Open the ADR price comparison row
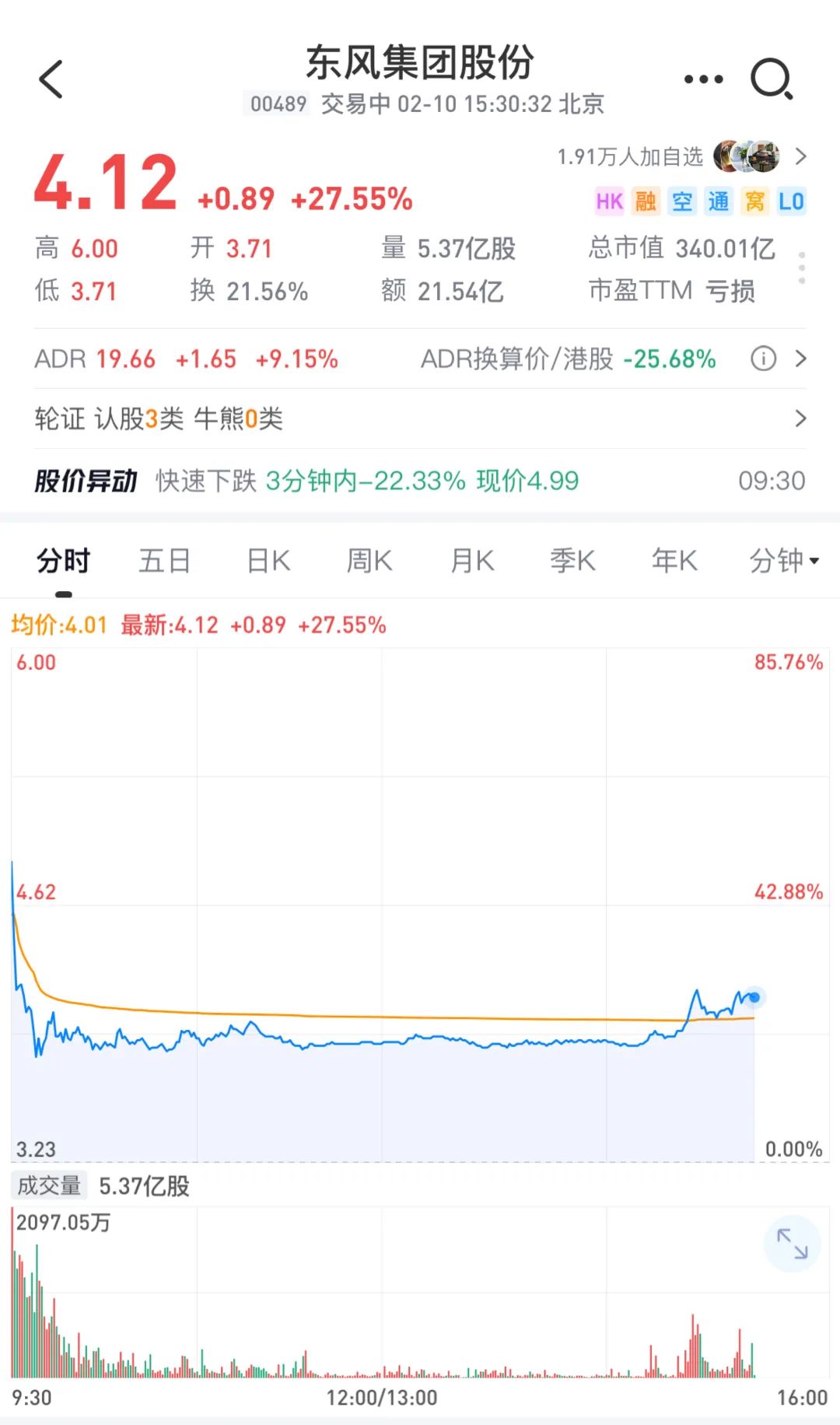The height and width of the screenshot is (1425, 840). [420, 359]
